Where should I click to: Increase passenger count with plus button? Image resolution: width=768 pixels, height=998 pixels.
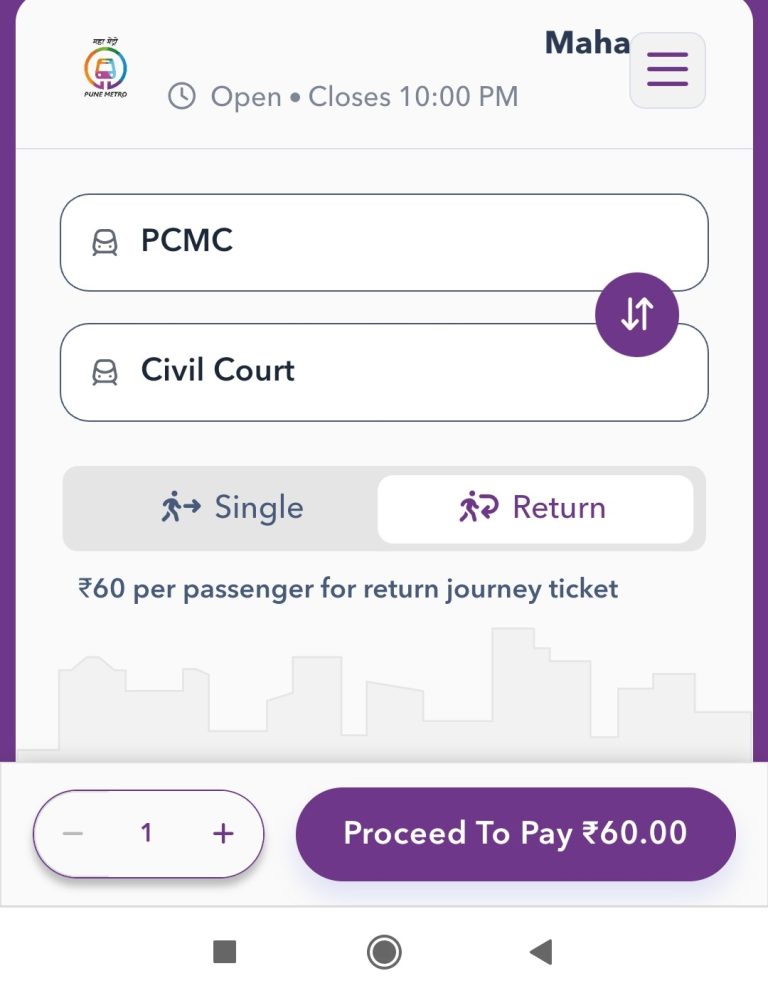pos(222,832)
